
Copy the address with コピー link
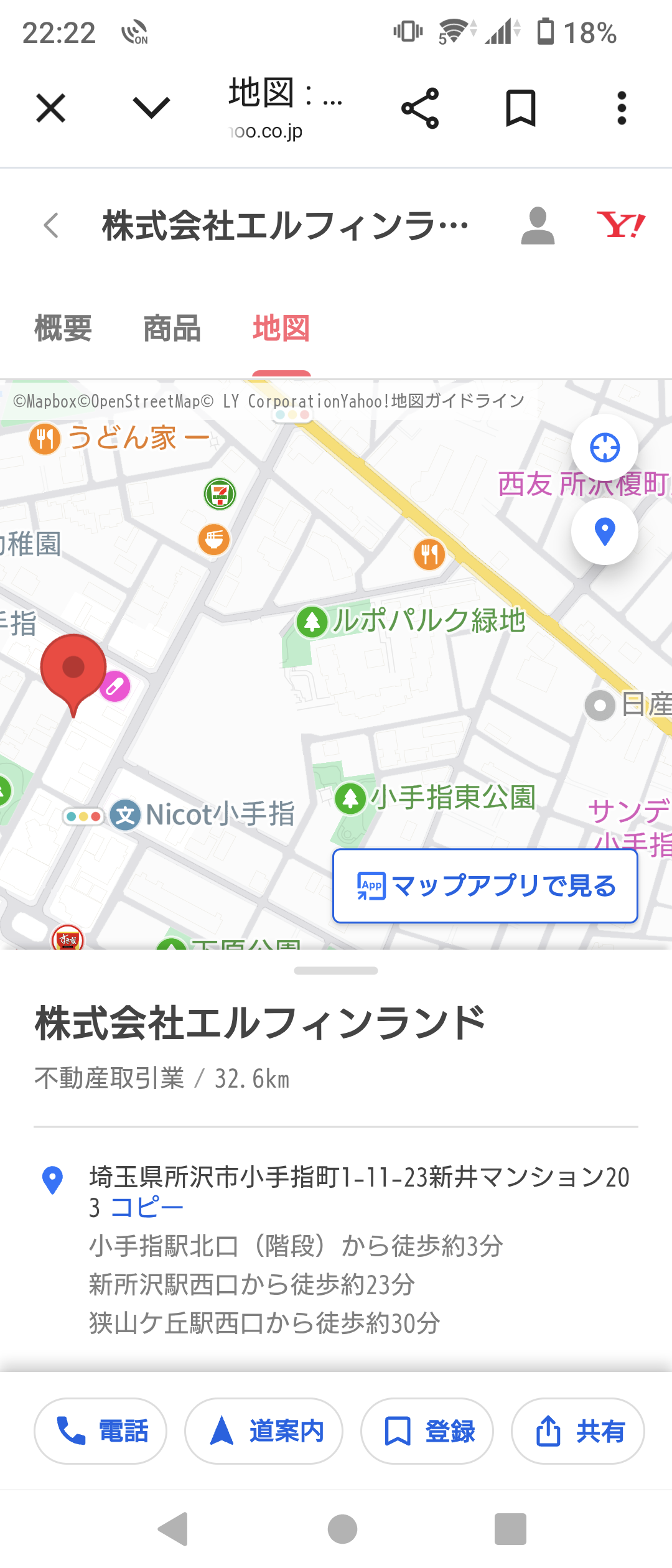(x=147, y=1208)
